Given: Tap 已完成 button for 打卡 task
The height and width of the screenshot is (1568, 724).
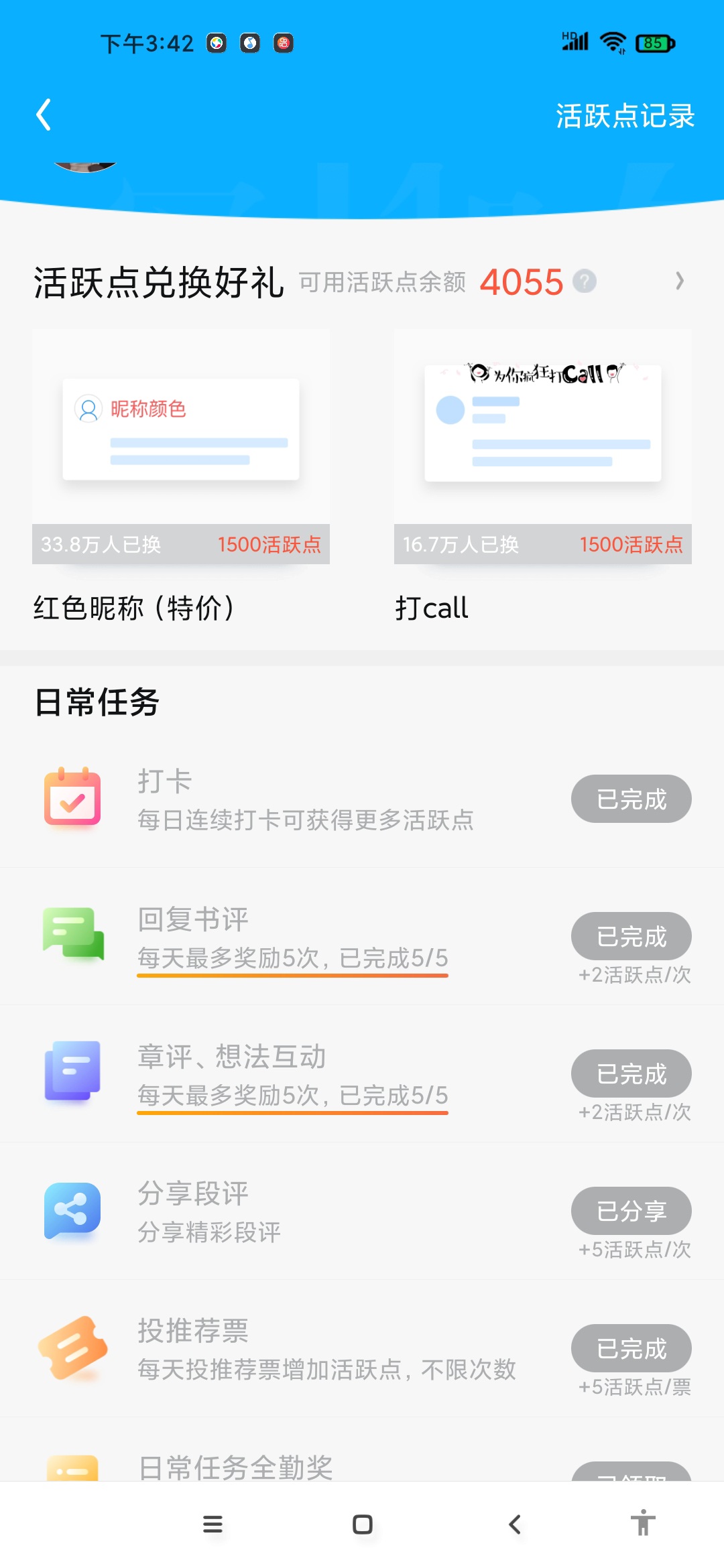Looking at the screenshot, I should (631, 799).
